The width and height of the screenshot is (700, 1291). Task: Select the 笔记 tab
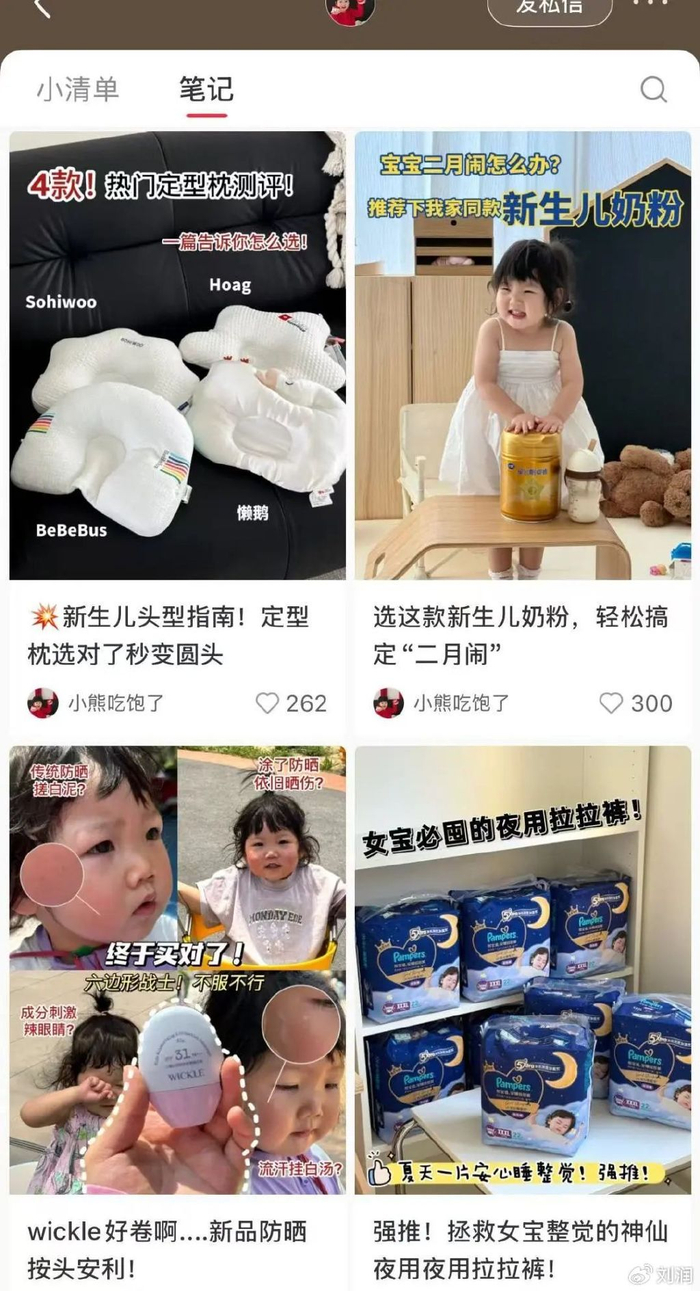point(206,89)
